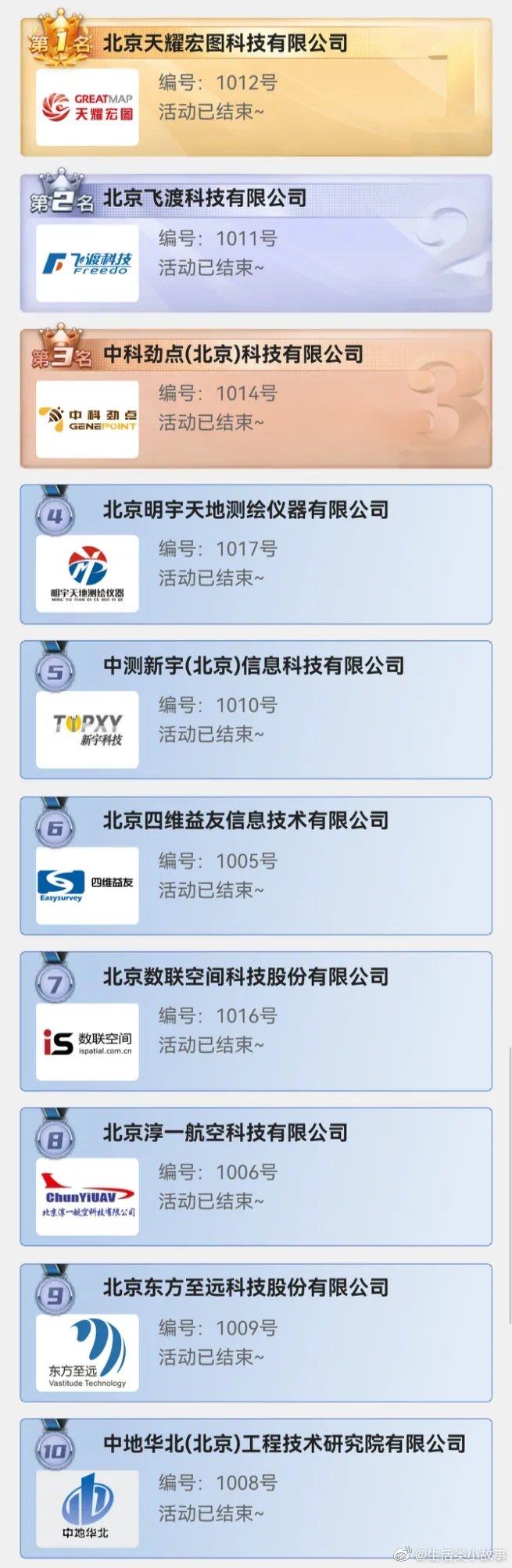Screen dimensions: 512x1568
Task: Select the 北京东方至远科技股份有限公司 entry
Action: tap(256, 1332)
